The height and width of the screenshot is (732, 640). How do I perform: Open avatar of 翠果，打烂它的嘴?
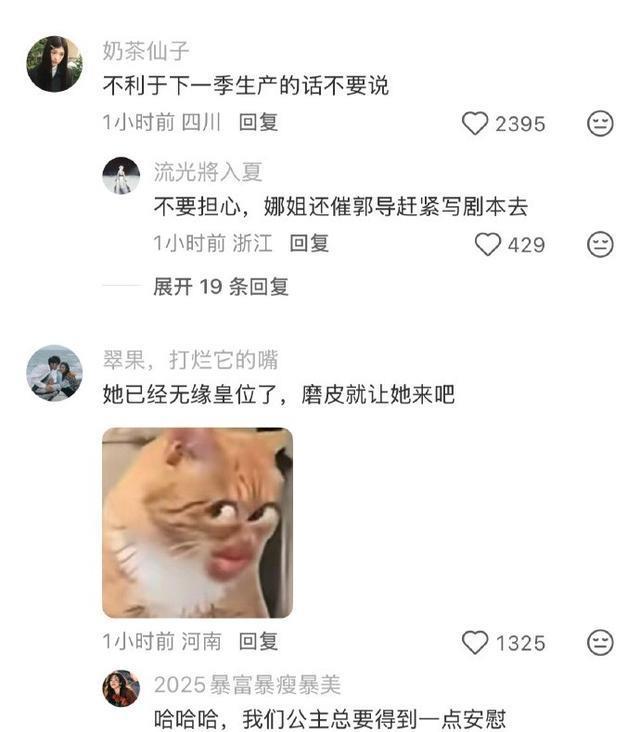[54, 373]
